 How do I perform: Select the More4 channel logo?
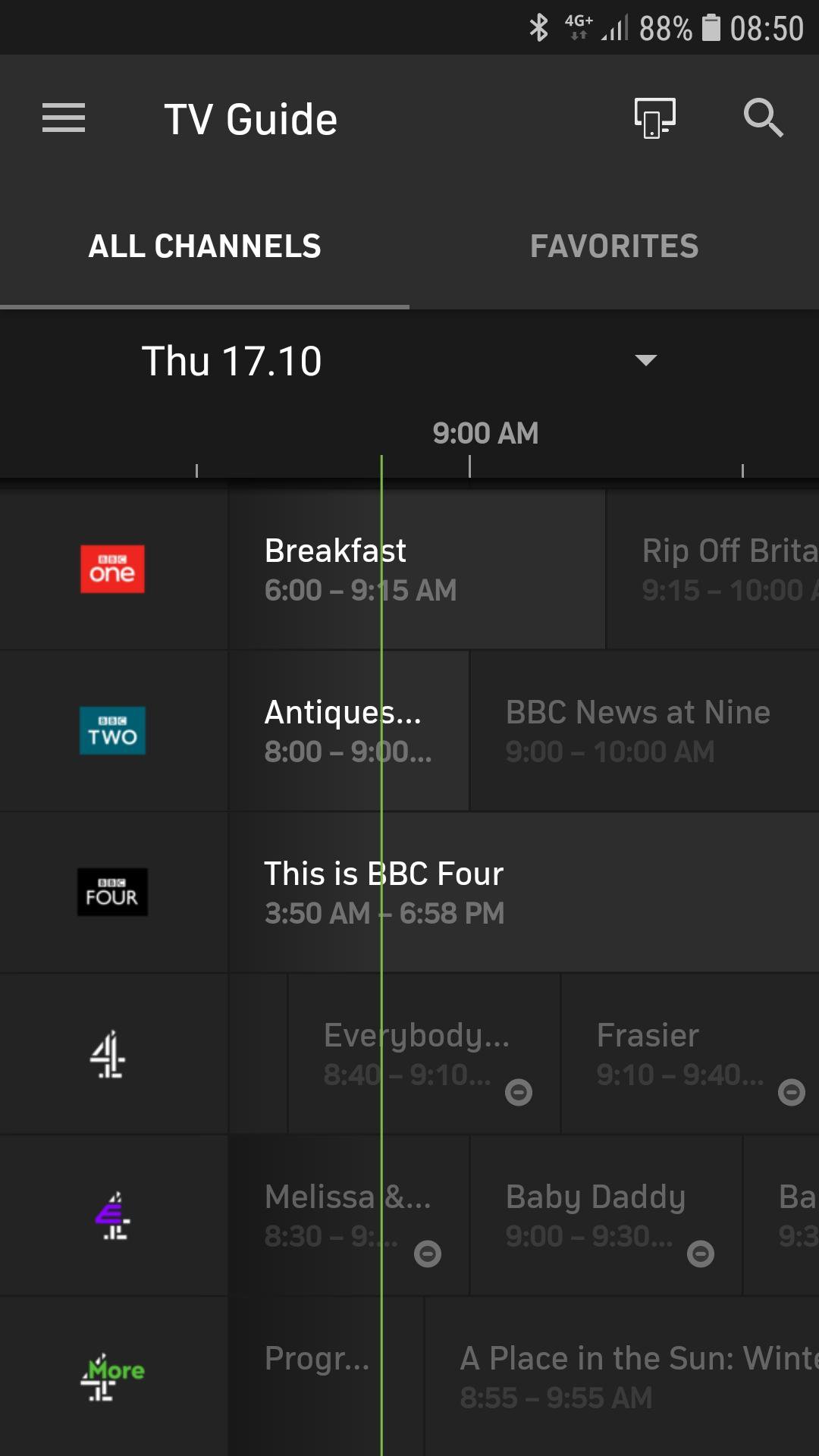pos(112,1376)
